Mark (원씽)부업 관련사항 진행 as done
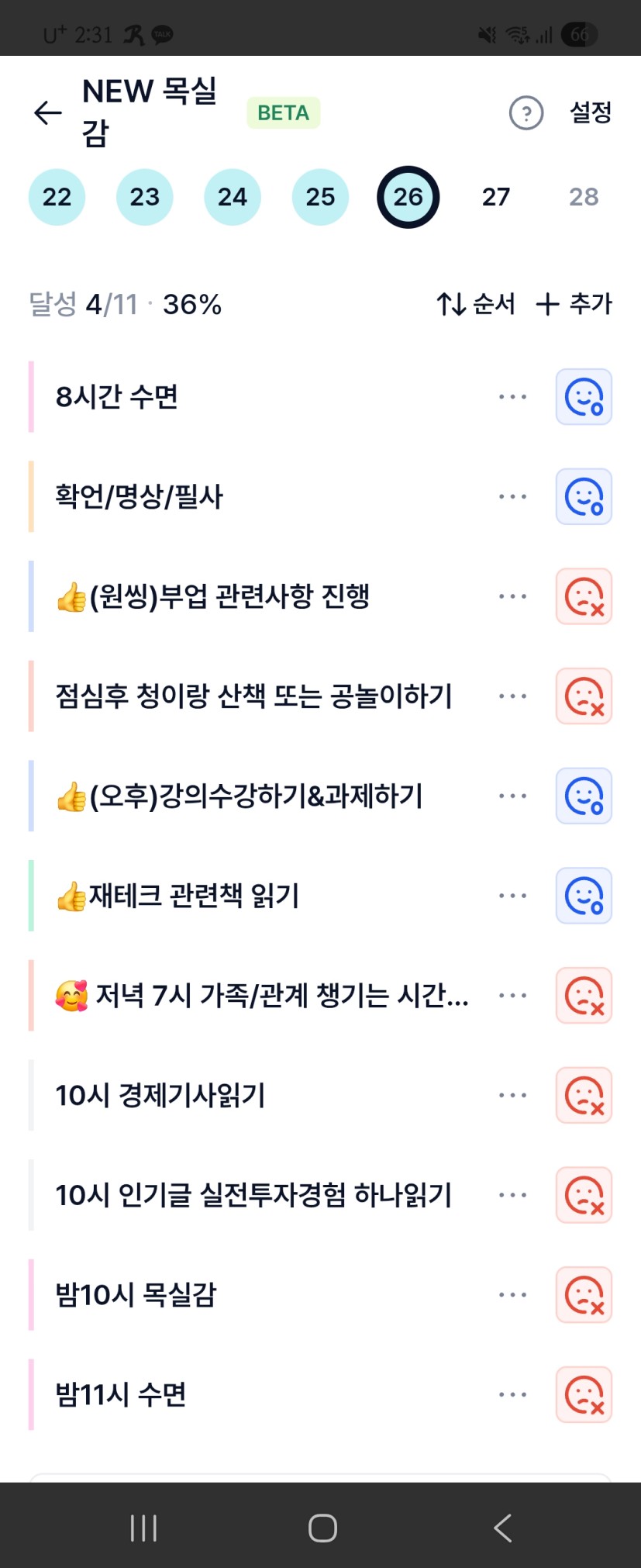Screen dimensions: 641x1568 (584, 596)
